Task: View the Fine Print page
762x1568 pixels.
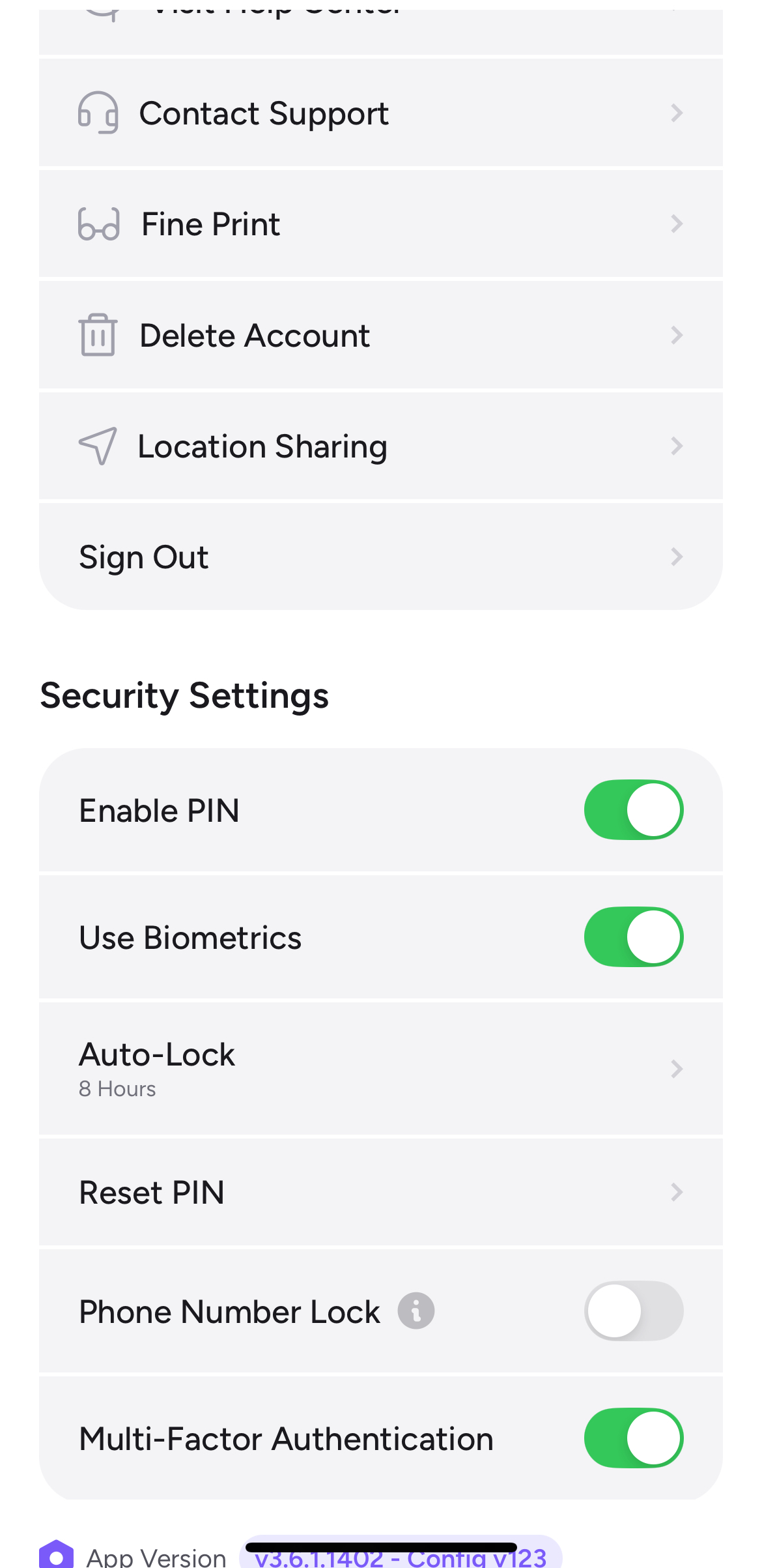Action: point(380,224)
